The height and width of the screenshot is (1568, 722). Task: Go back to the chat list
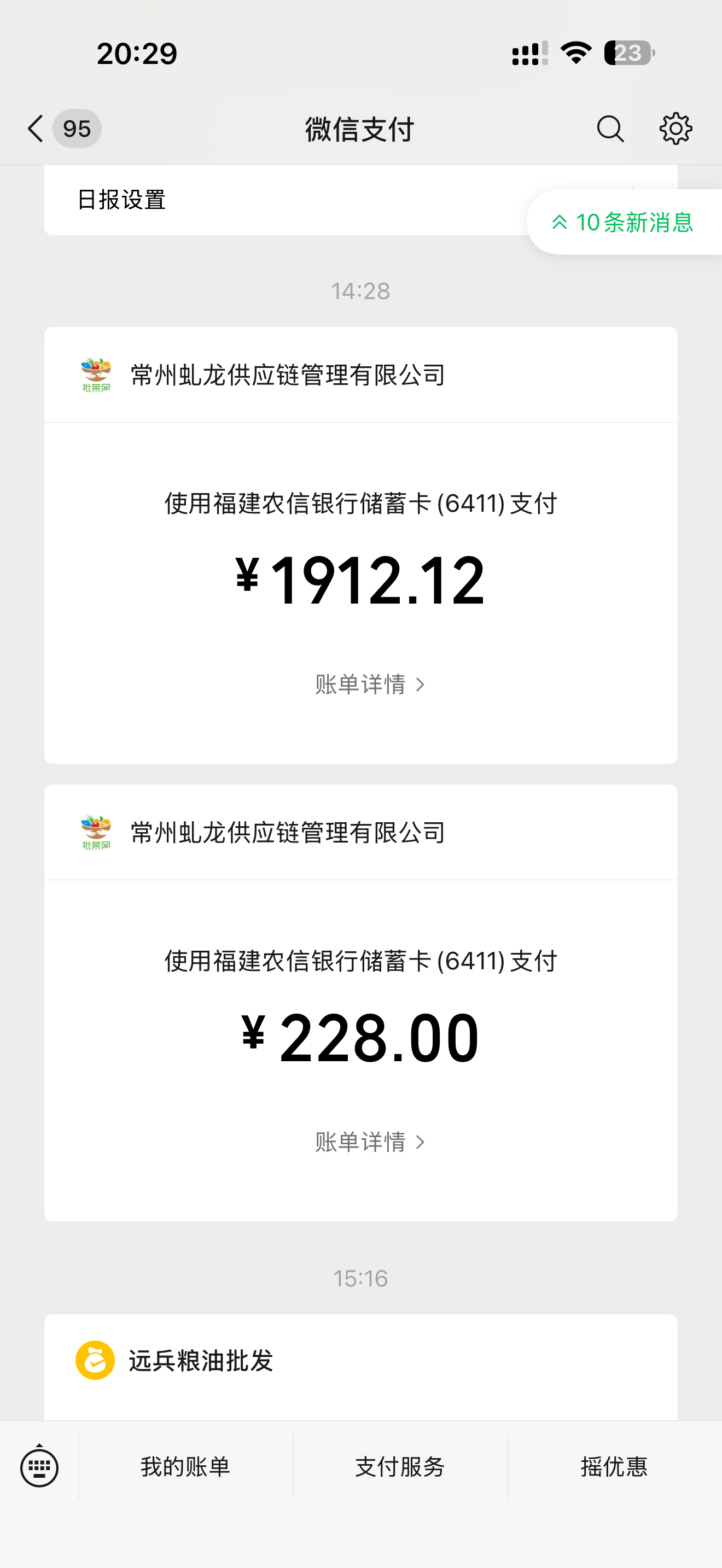coord(37,129)
